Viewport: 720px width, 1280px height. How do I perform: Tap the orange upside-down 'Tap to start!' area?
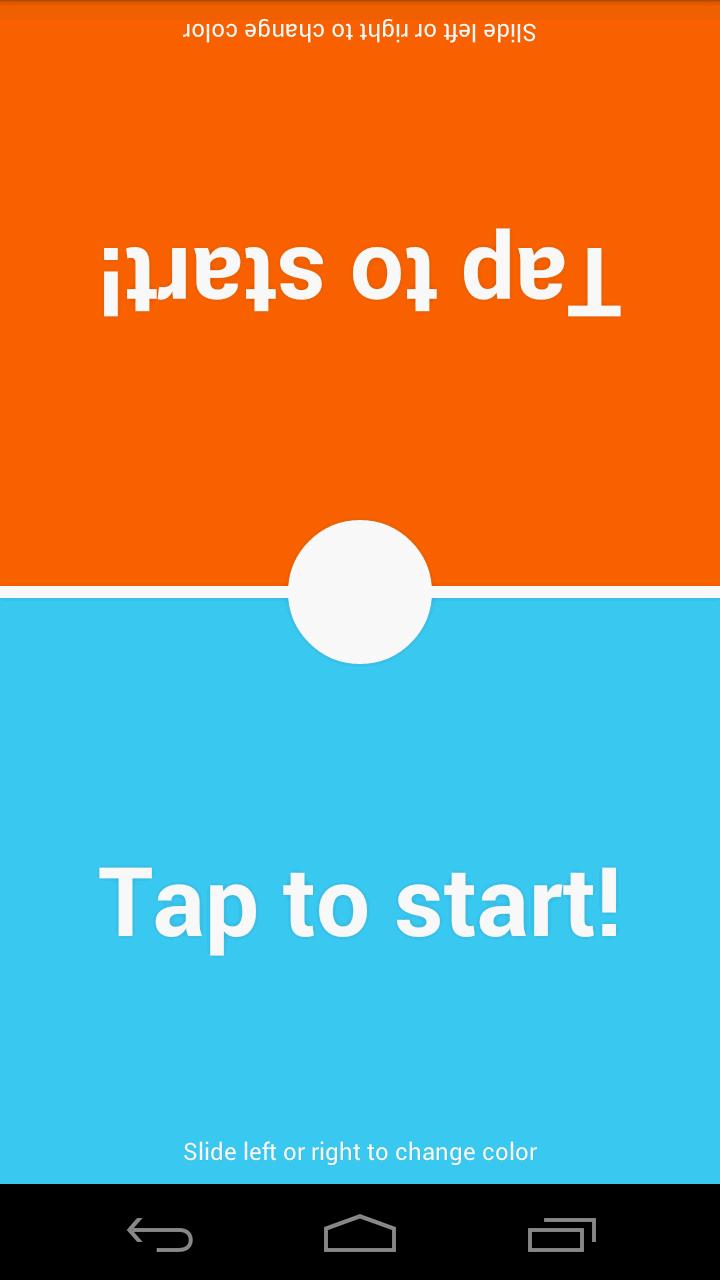(x=360, y=280)
